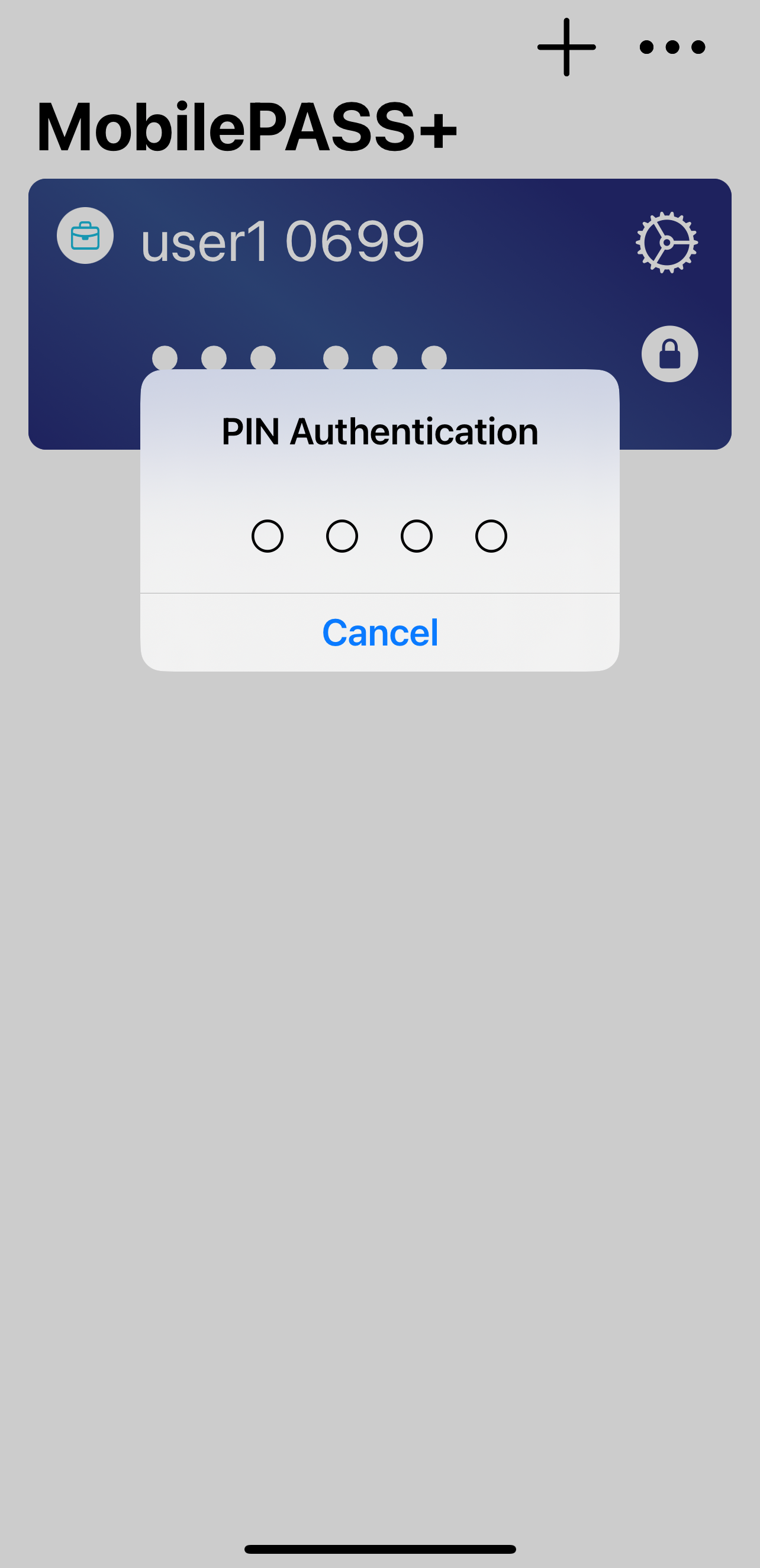Tap the lock icon on token card
Image resolution: width=760 pixels, height=1568 pixels.
pos(669,354)
